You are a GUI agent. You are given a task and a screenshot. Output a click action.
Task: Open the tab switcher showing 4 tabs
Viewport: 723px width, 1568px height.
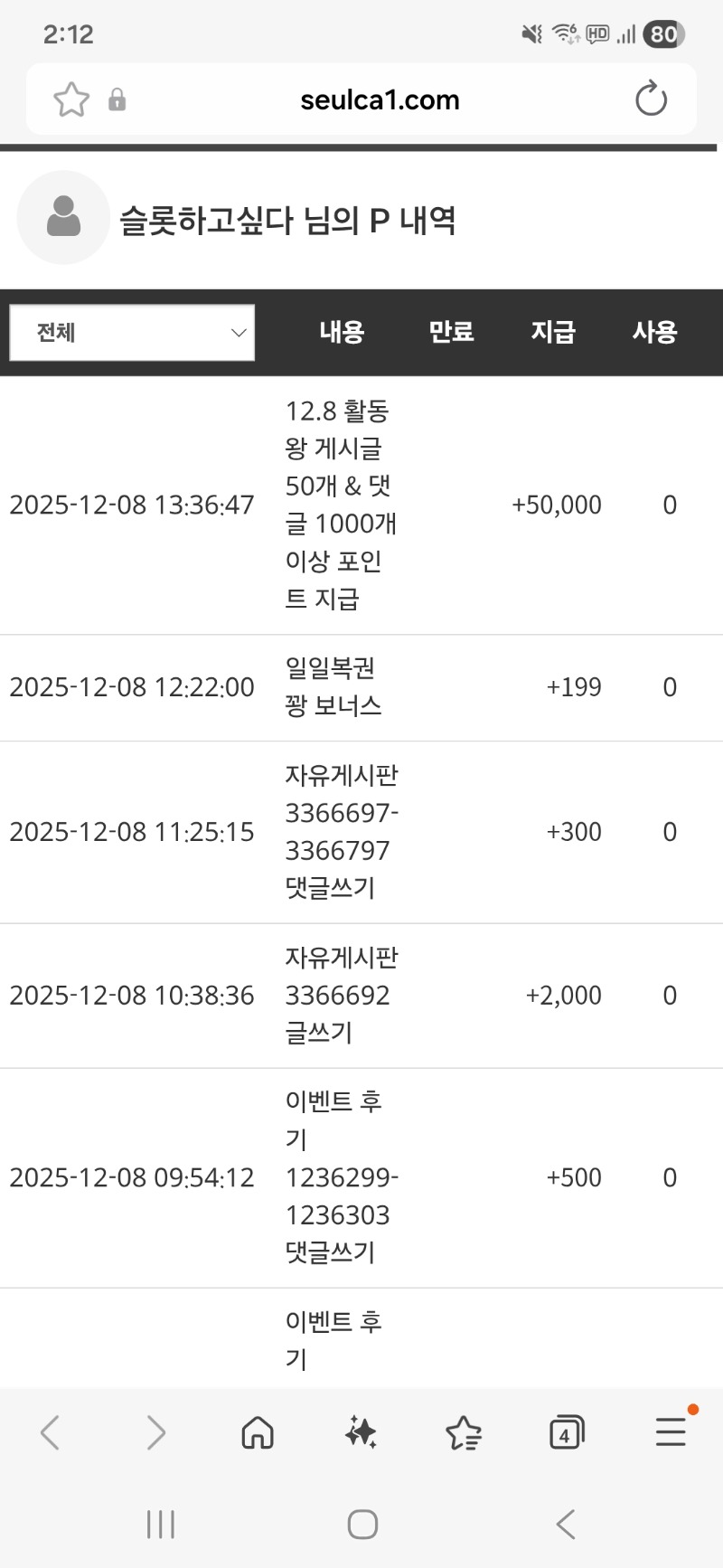pyautogui.click(x=567, y=1432)
